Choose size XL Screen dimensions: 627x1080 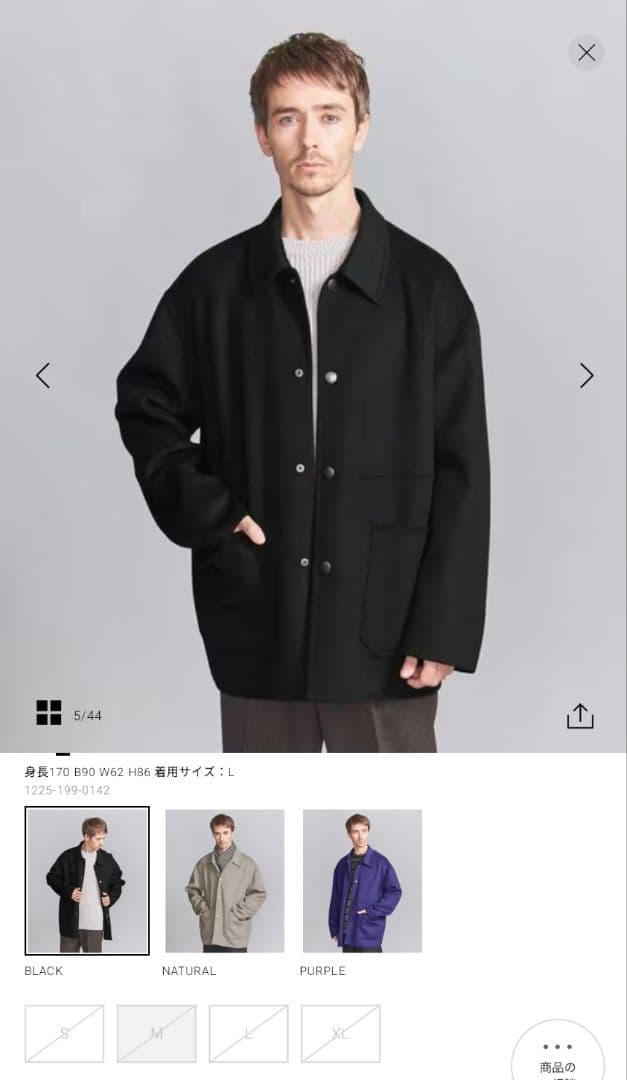tap(341, 1034)
